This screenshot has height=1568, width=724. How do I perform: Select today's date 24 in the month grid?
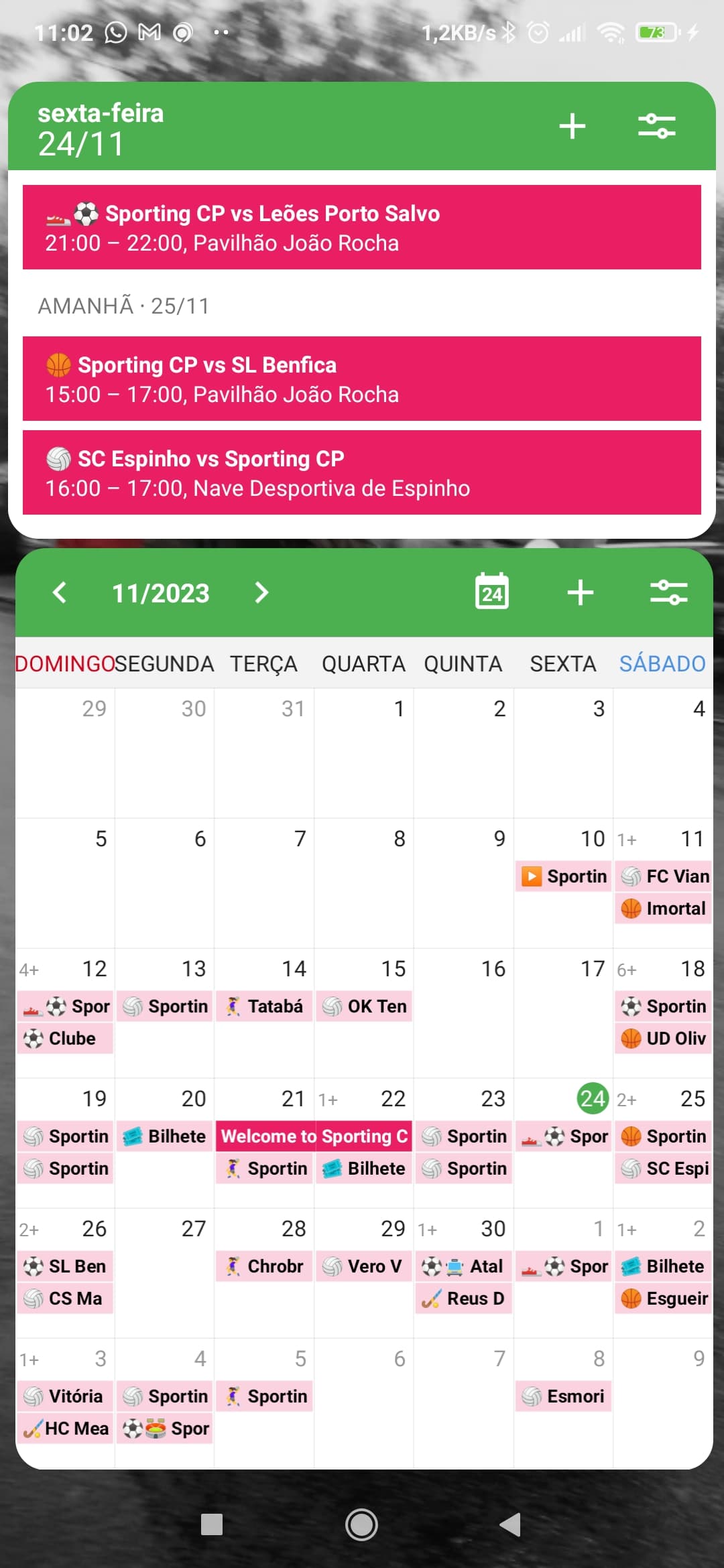pos(593,1099)
